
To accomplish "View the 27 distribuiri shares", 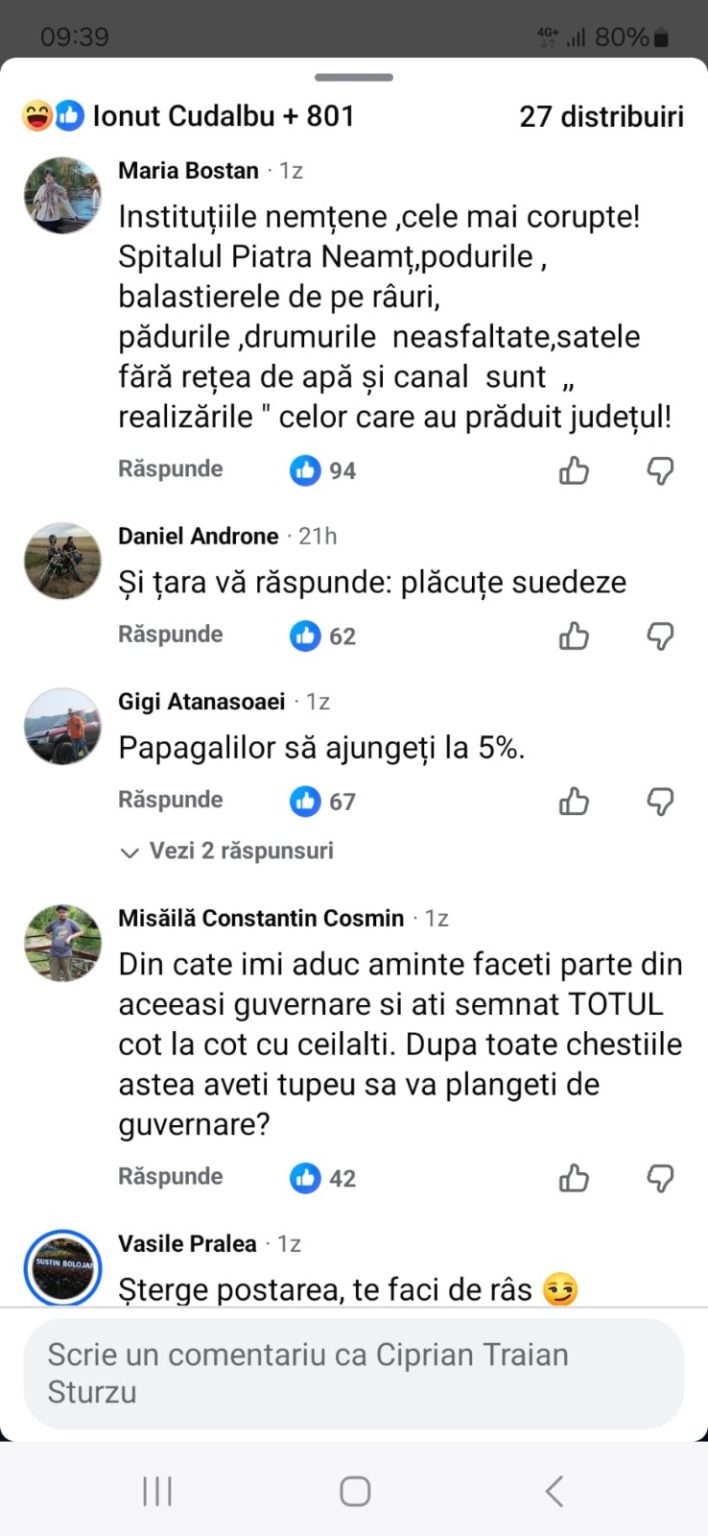I will (601, 116).
